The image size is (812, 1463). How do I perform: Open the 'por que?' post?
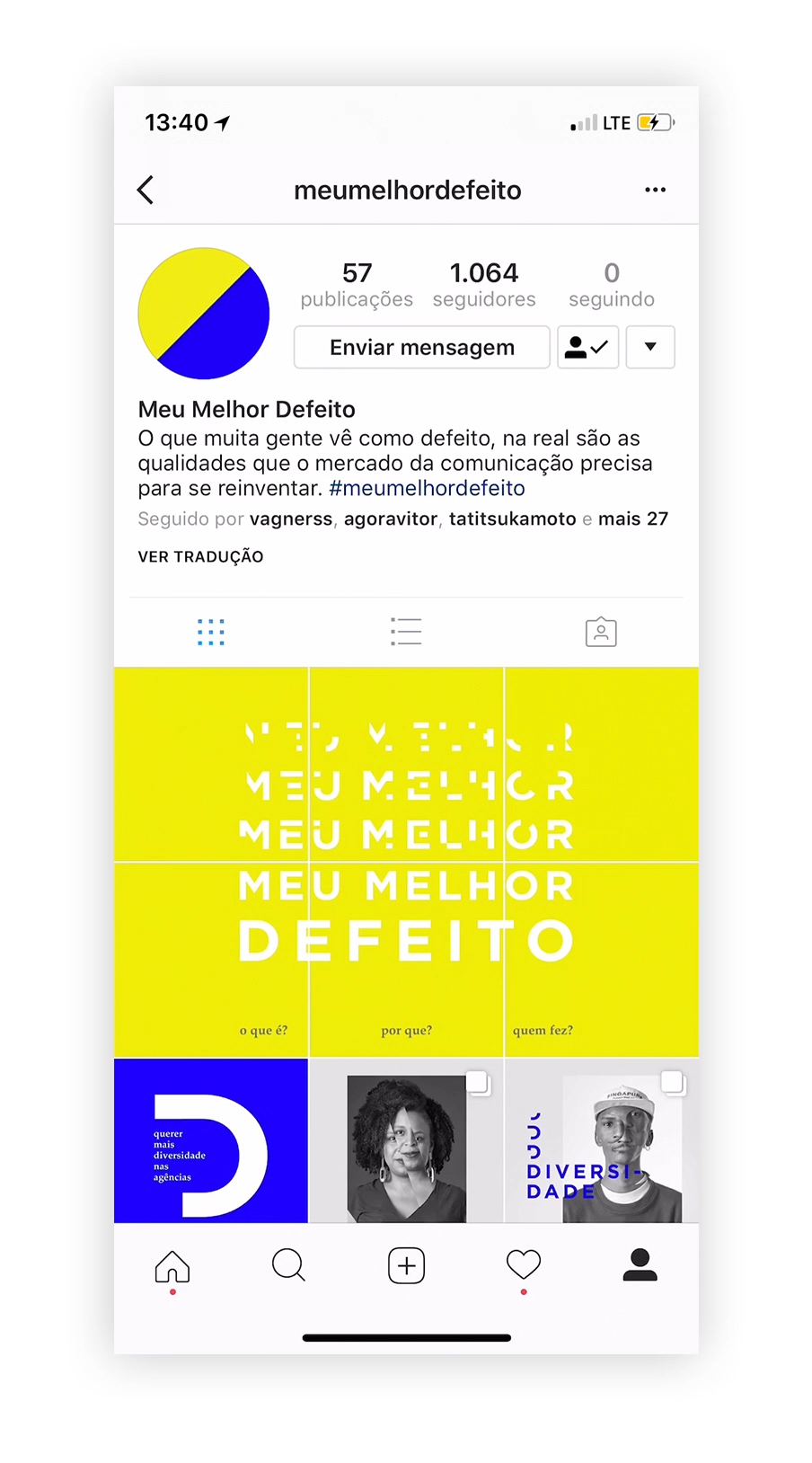[x=406, y=960]
